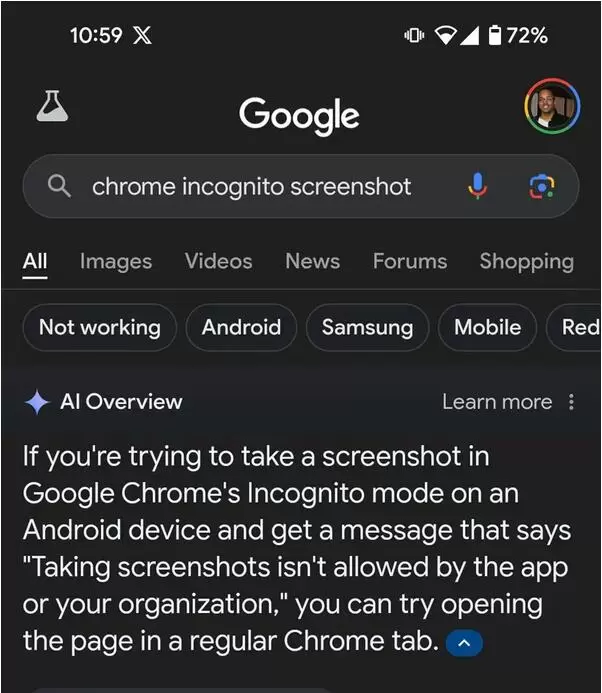Open the AI Overview overflow menu

click(572, 402)
